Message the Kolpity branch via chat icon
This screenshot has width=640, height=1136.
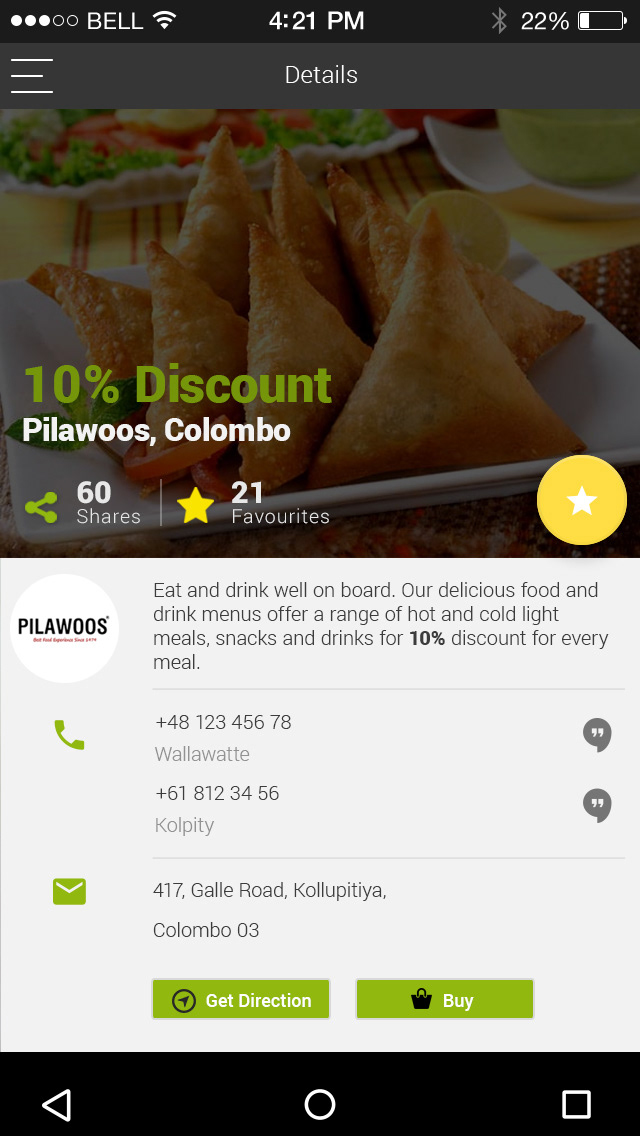coord(597,805)
